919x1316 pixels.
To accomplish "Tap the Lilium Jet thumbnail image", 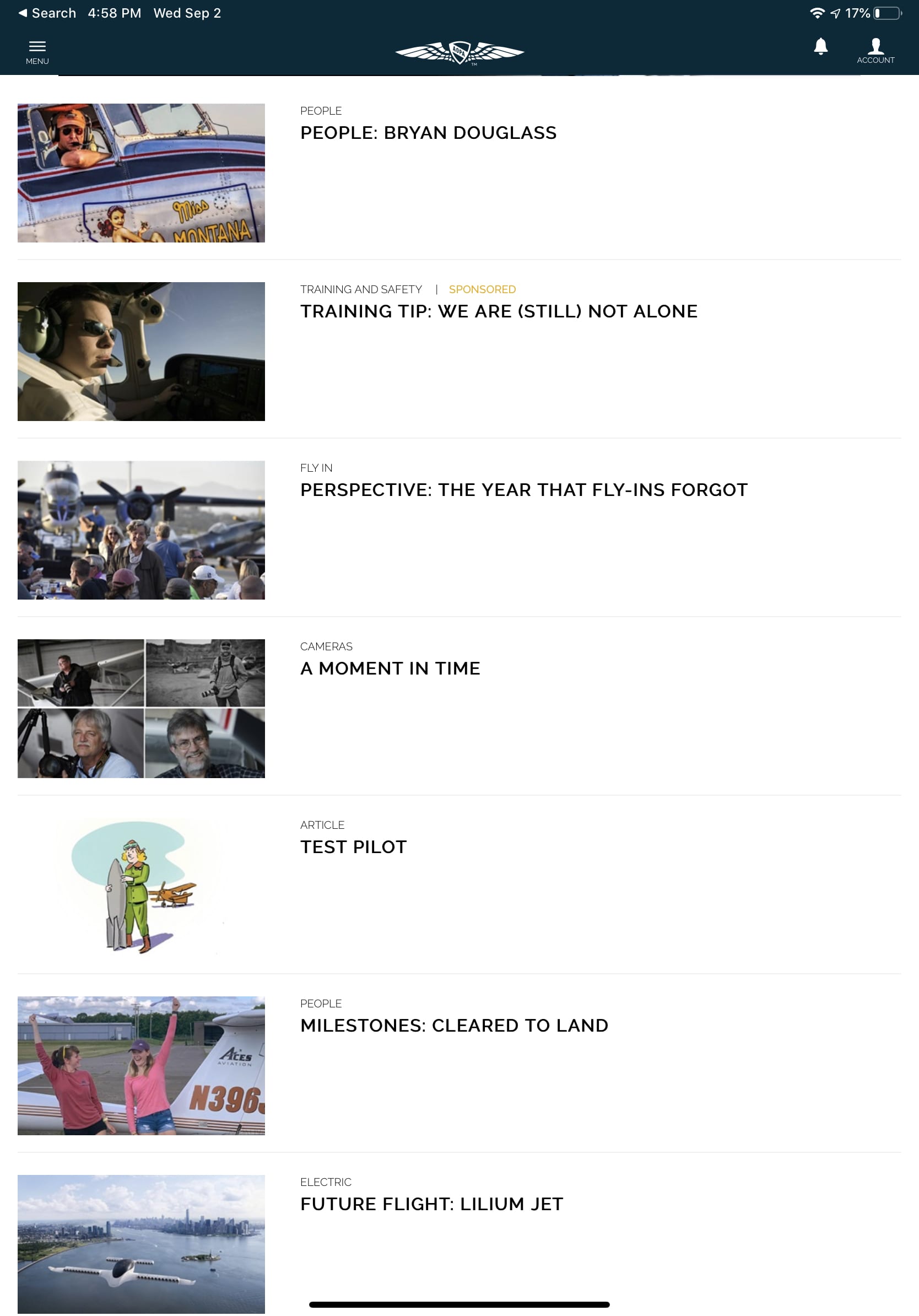I will 141,1244.
